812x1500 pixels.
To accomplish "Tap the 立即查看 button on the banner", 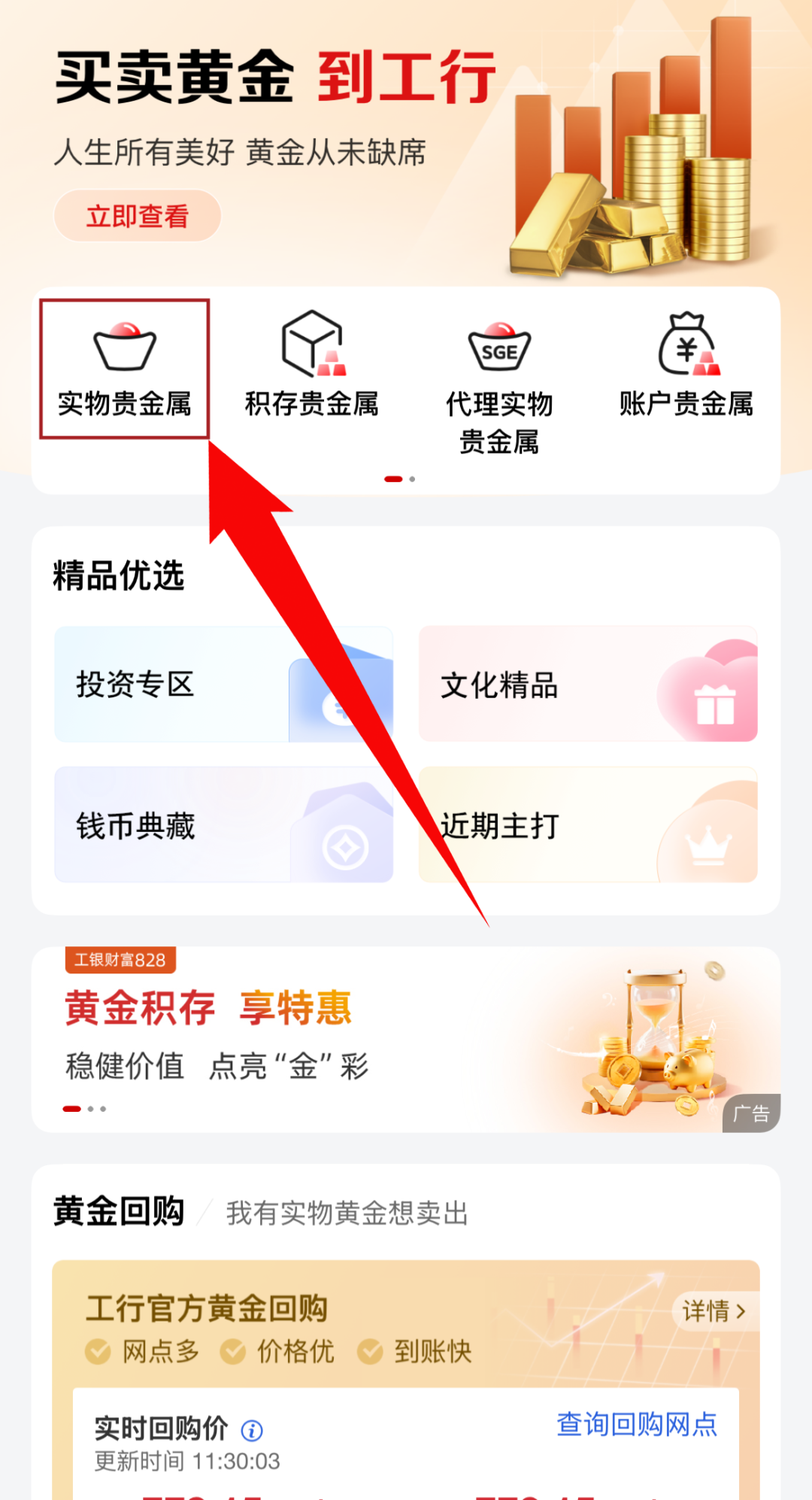I will [x=137, y=216].
